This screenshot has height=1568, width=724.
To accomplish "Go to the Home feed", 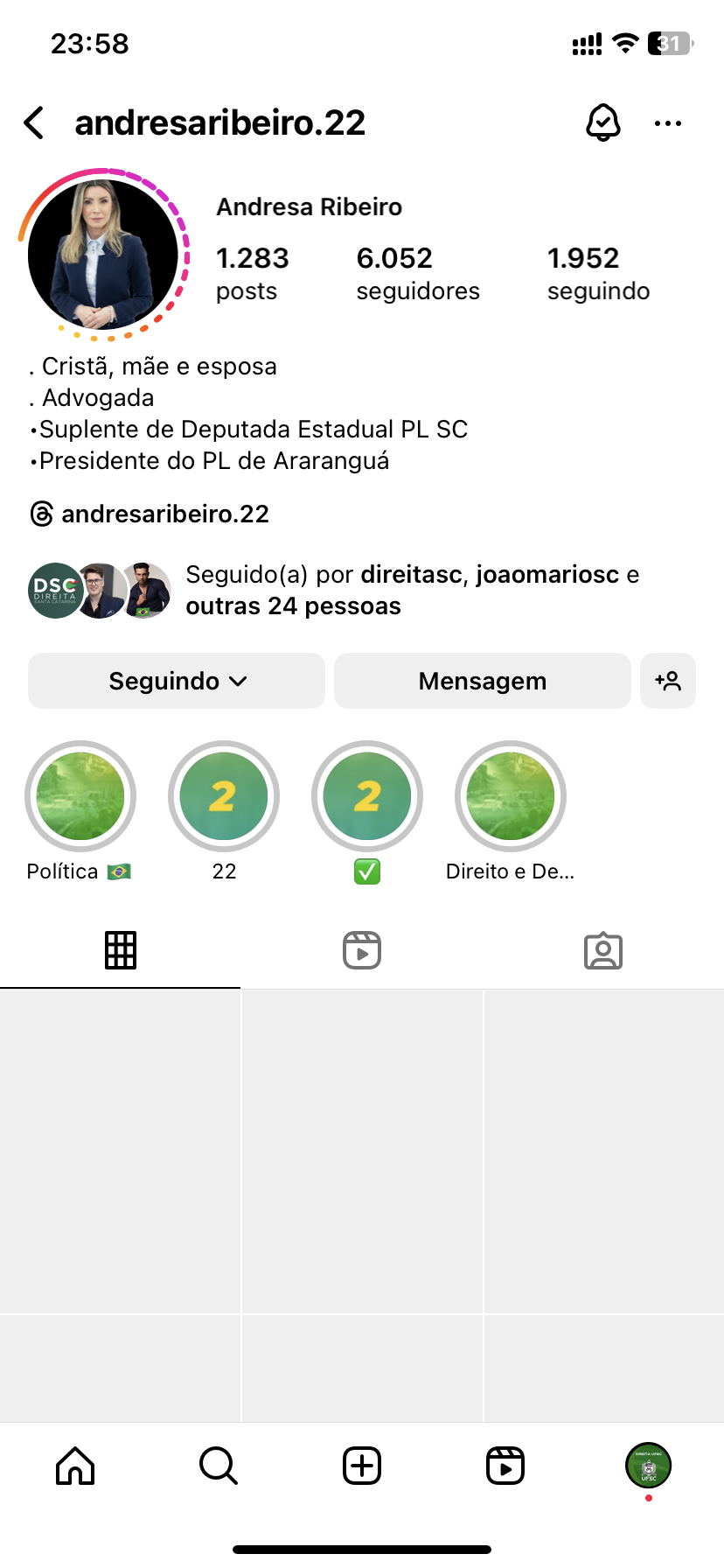I will pos(75,1466).
